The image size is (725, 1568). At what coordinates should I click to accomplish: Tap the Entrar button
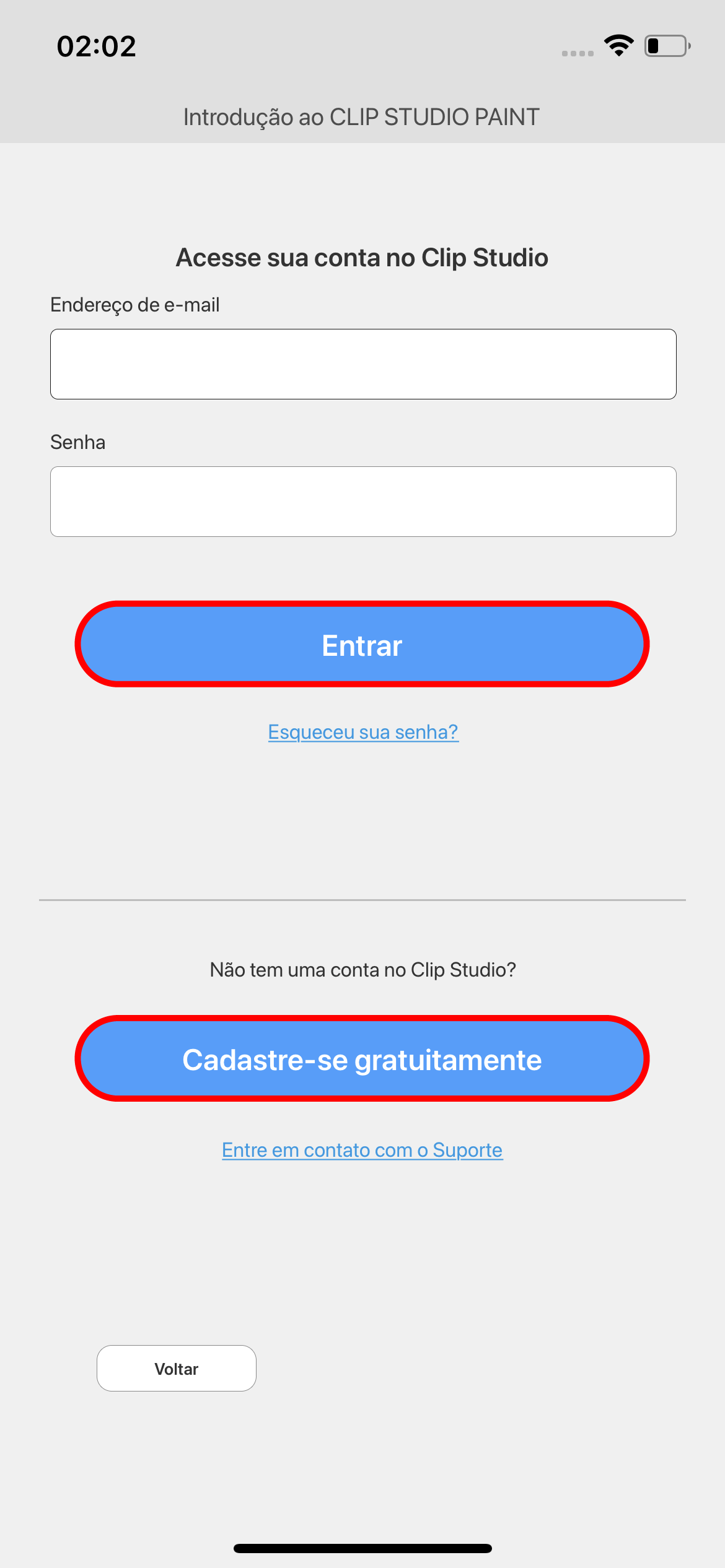pyautogui.click(x=362, y=645)
